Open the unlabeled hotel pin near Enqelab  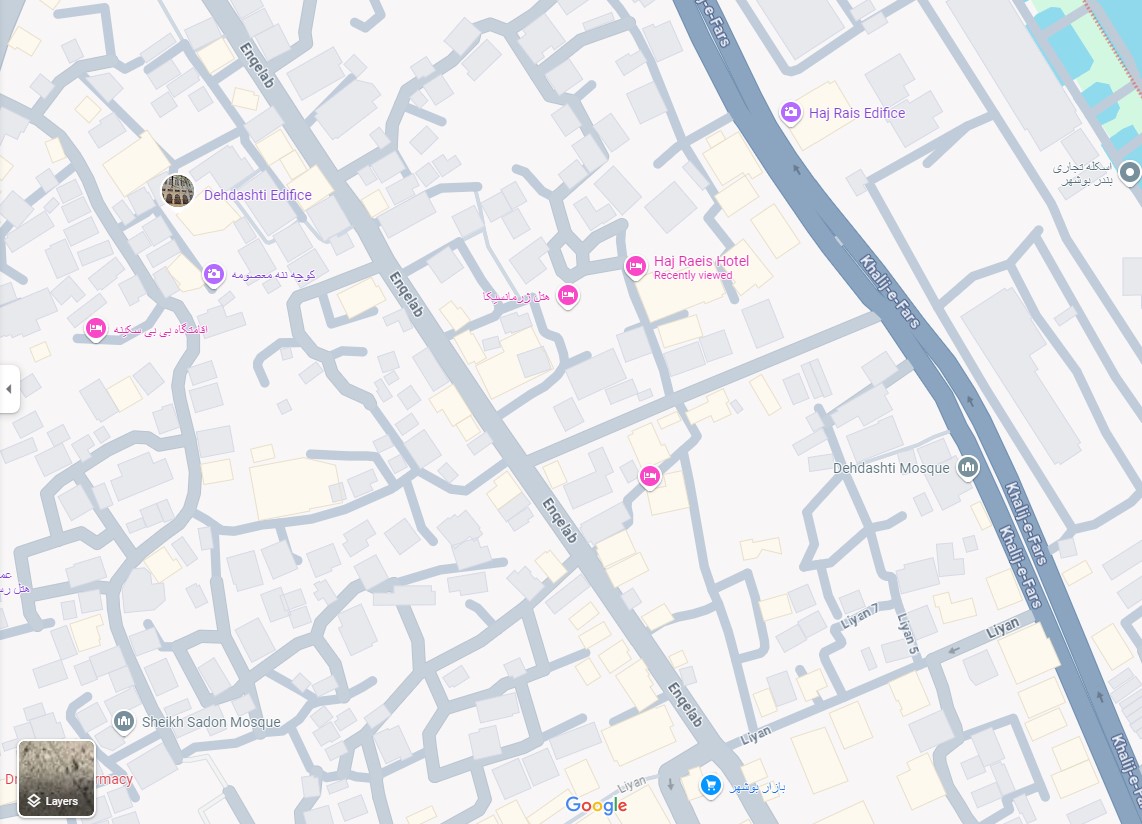[x=649, y=476]
